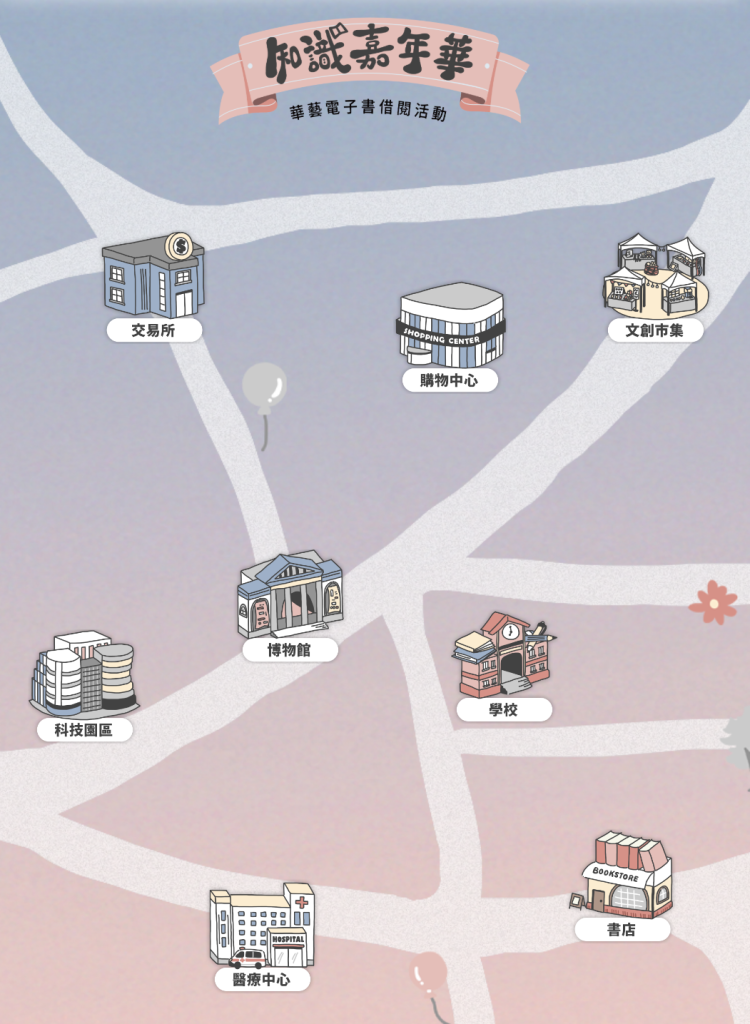Open the 書店 bookstore

pos(628,877)
